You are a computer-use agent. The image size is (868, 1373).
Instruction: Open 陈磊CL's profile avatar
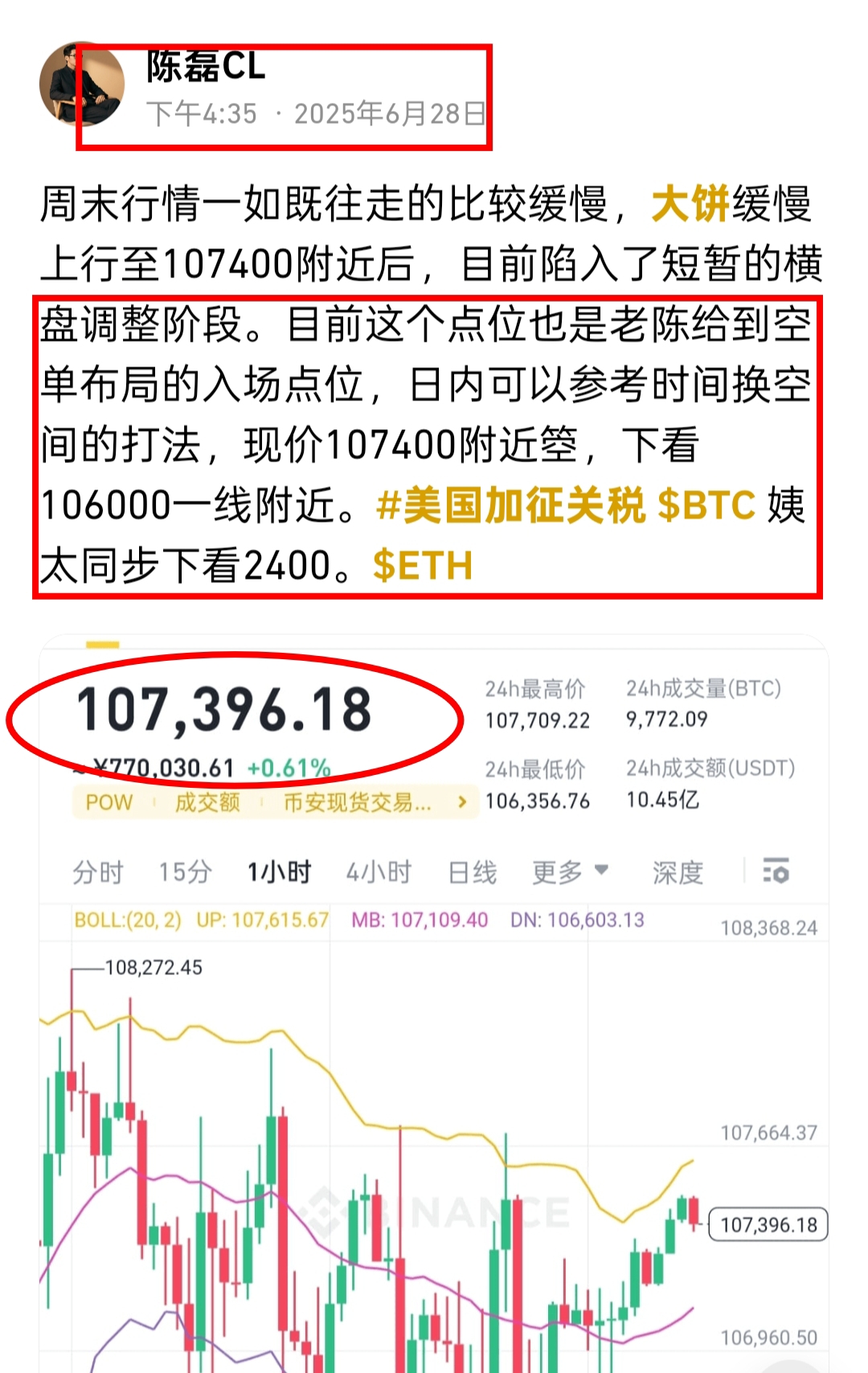(x=80, y=86)
